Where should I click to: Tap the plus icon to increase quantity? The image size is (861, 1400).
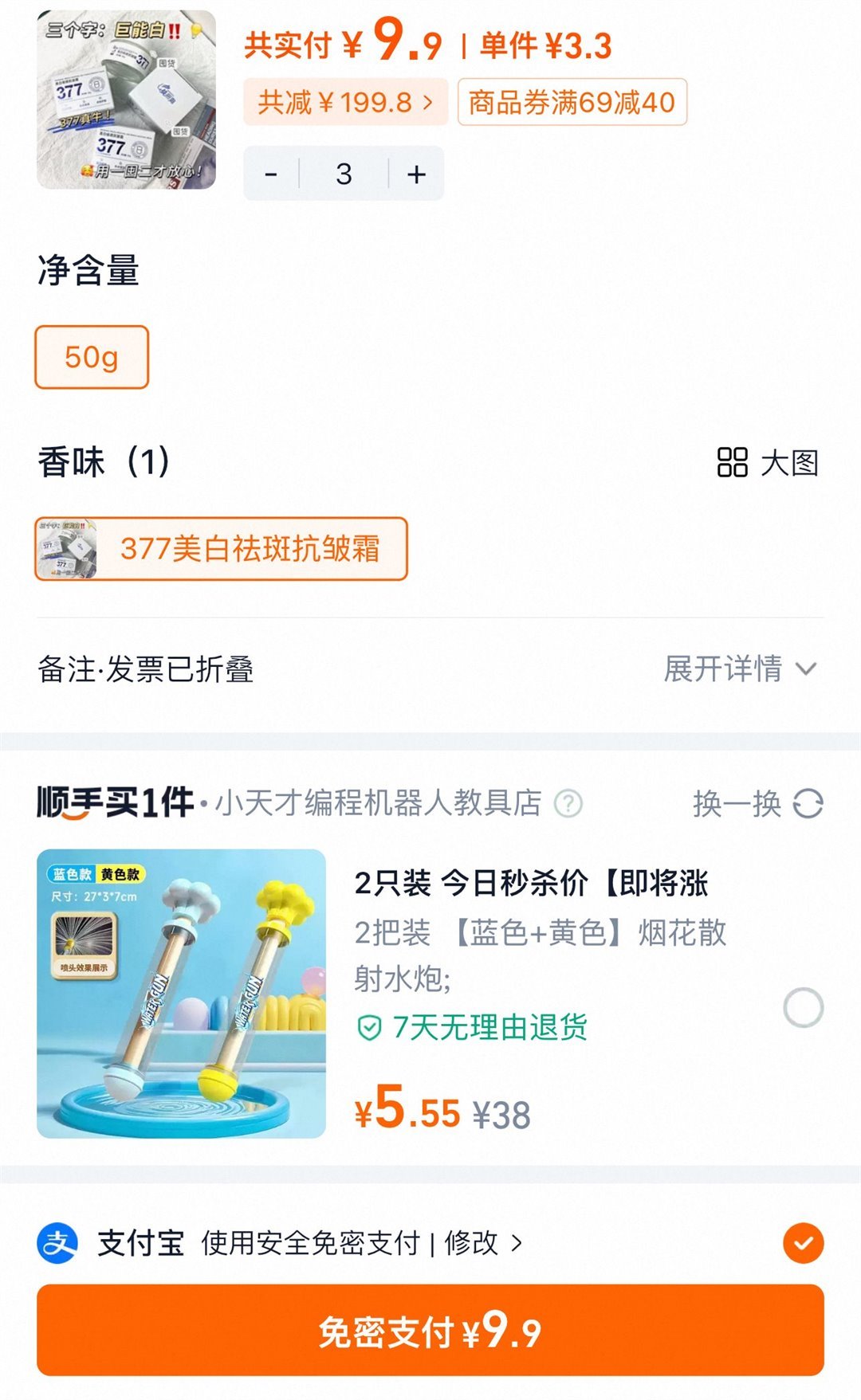click(x=415, y=172)
